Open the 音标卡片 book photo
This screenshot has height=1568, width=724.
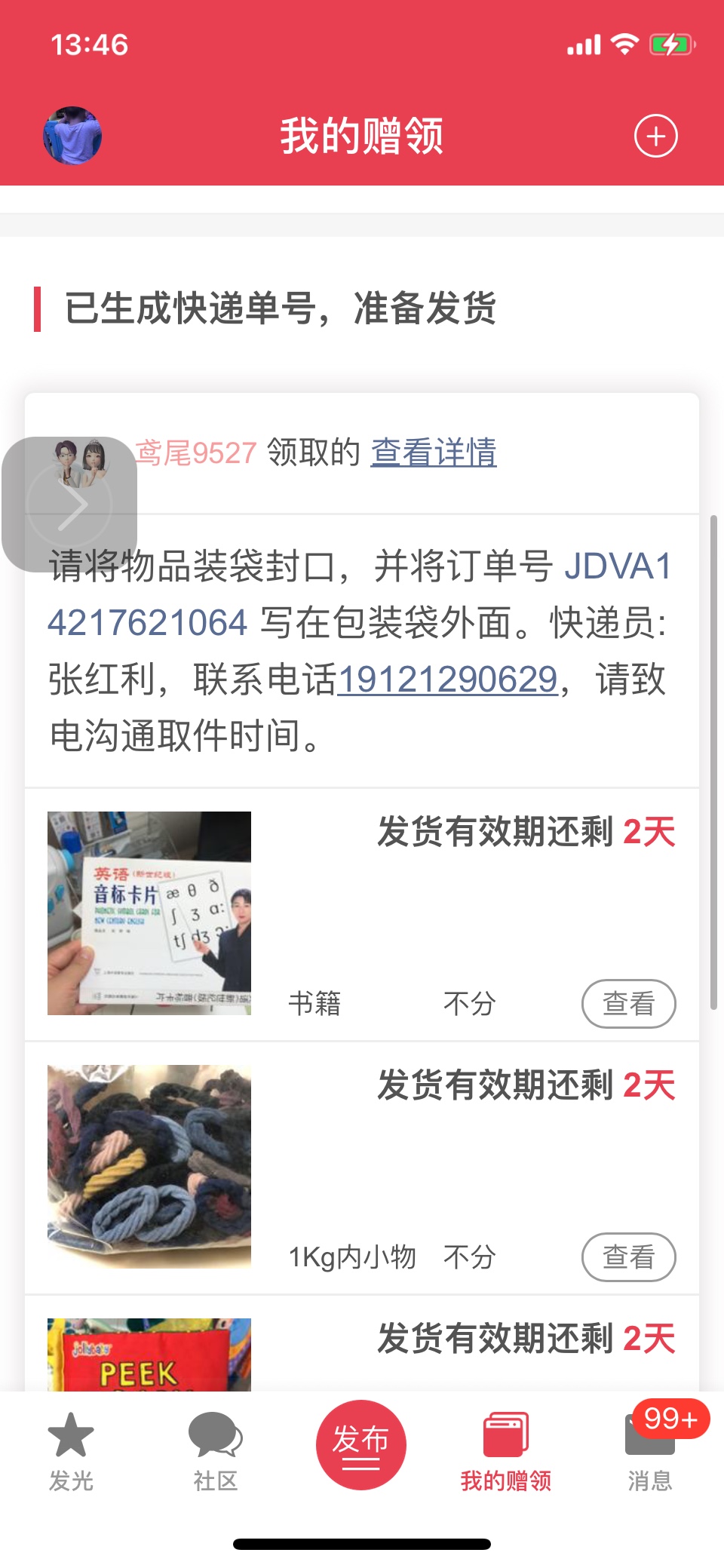pos(149,913)
